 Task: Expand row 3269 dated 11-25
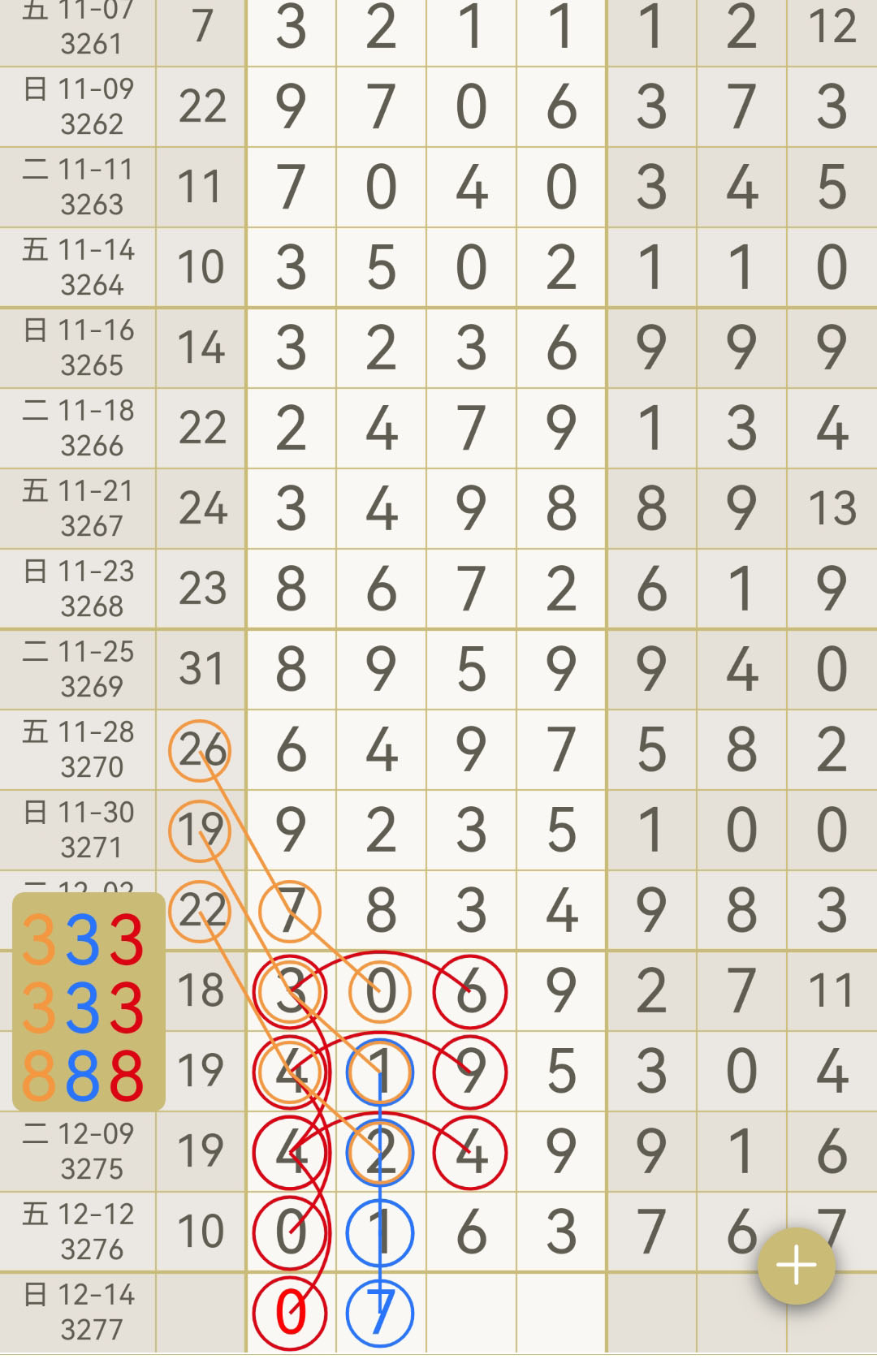(x=77, y=670)
